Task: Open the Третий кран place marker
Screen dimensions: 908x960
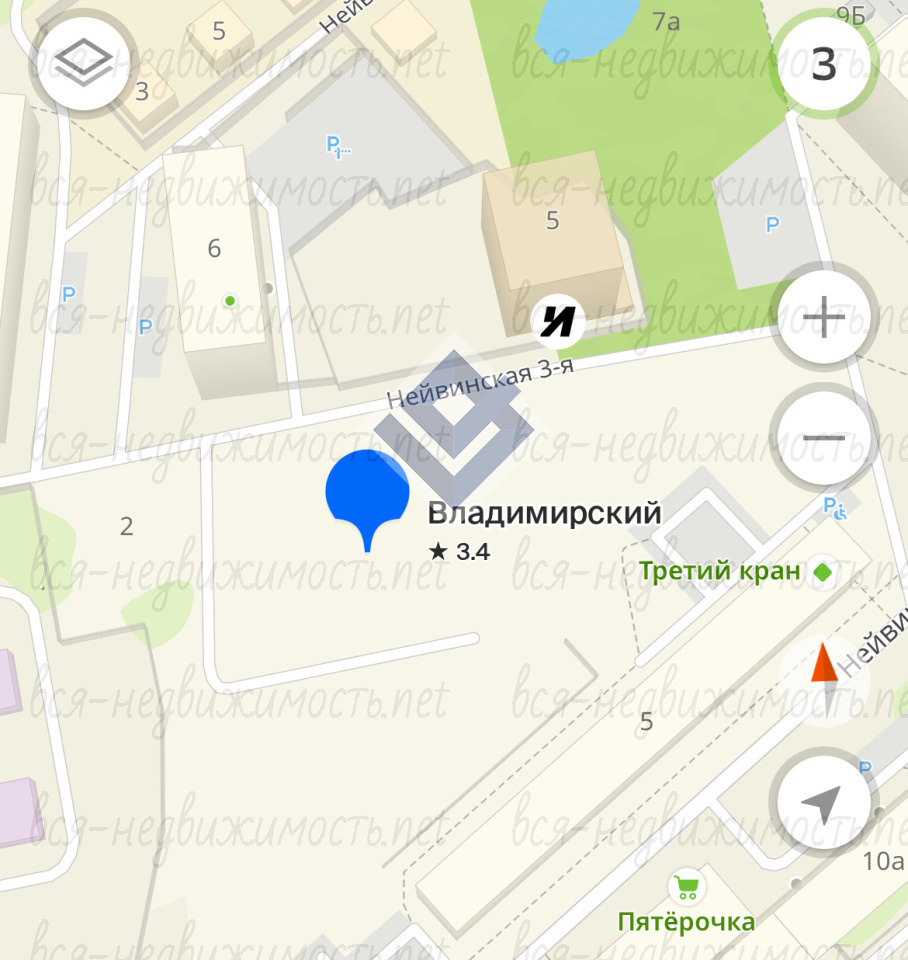Action: click(822, 572)
